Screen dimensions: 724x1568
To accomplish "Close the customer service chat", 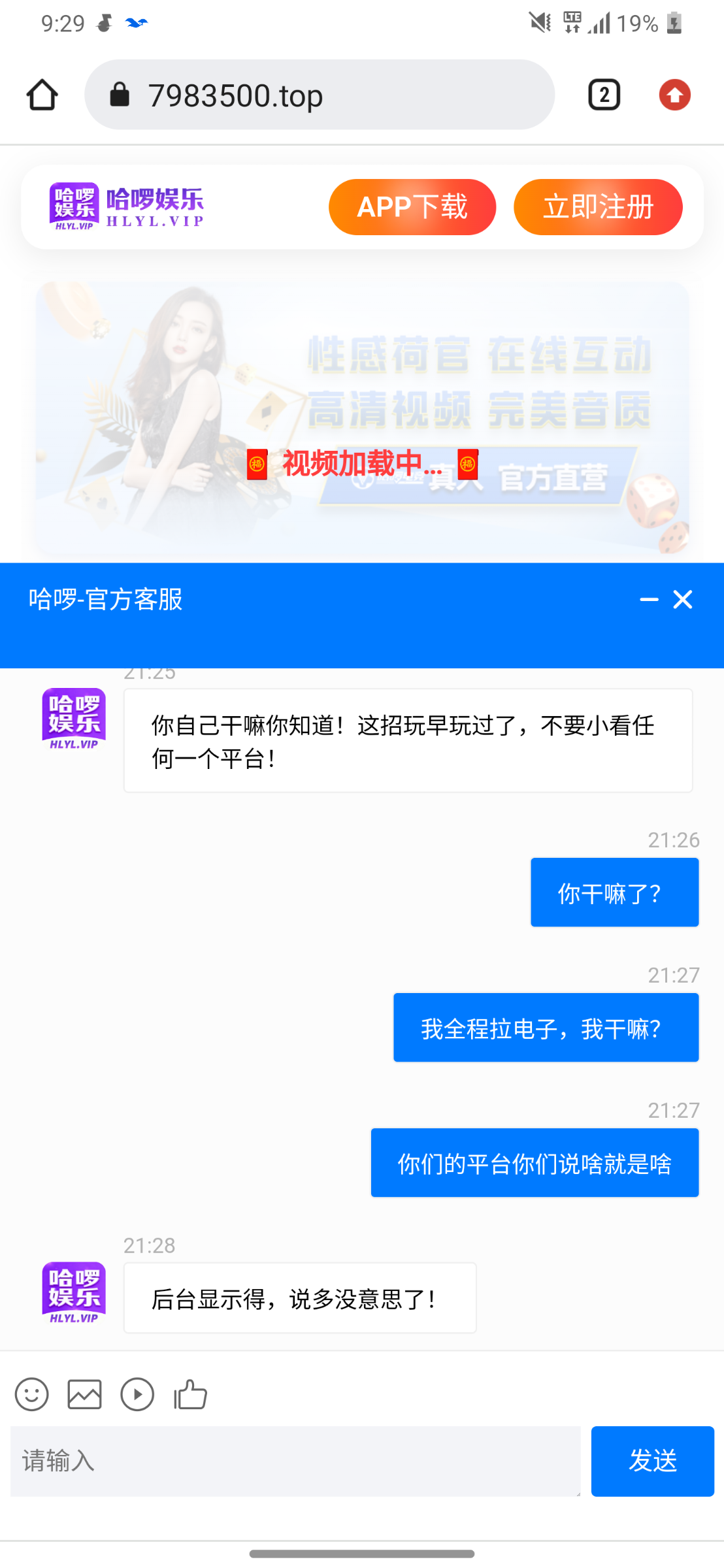I will tap(683, 600).
